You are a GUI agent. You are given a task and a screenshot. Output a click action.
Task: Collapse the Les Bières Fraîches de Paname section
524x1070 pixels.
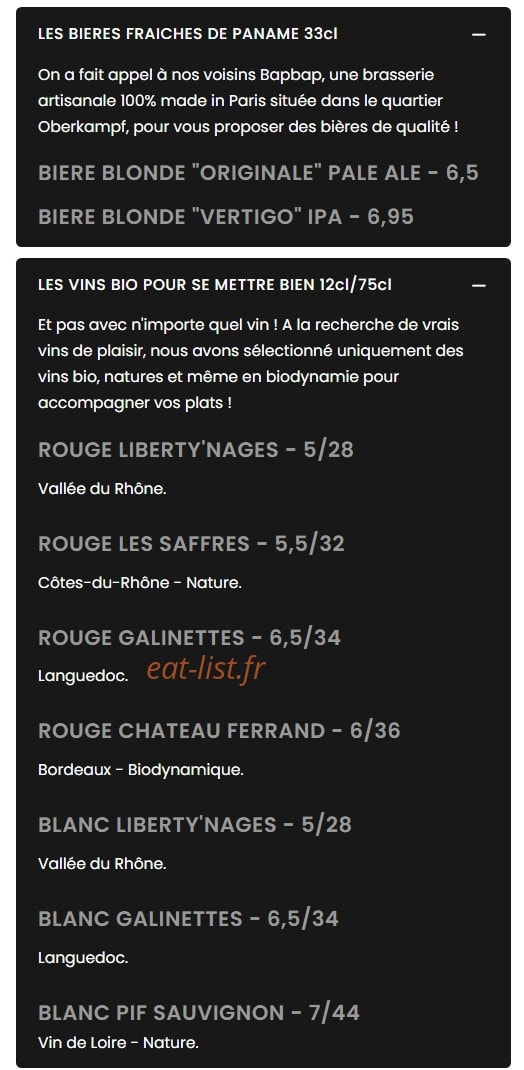(479, 34)
